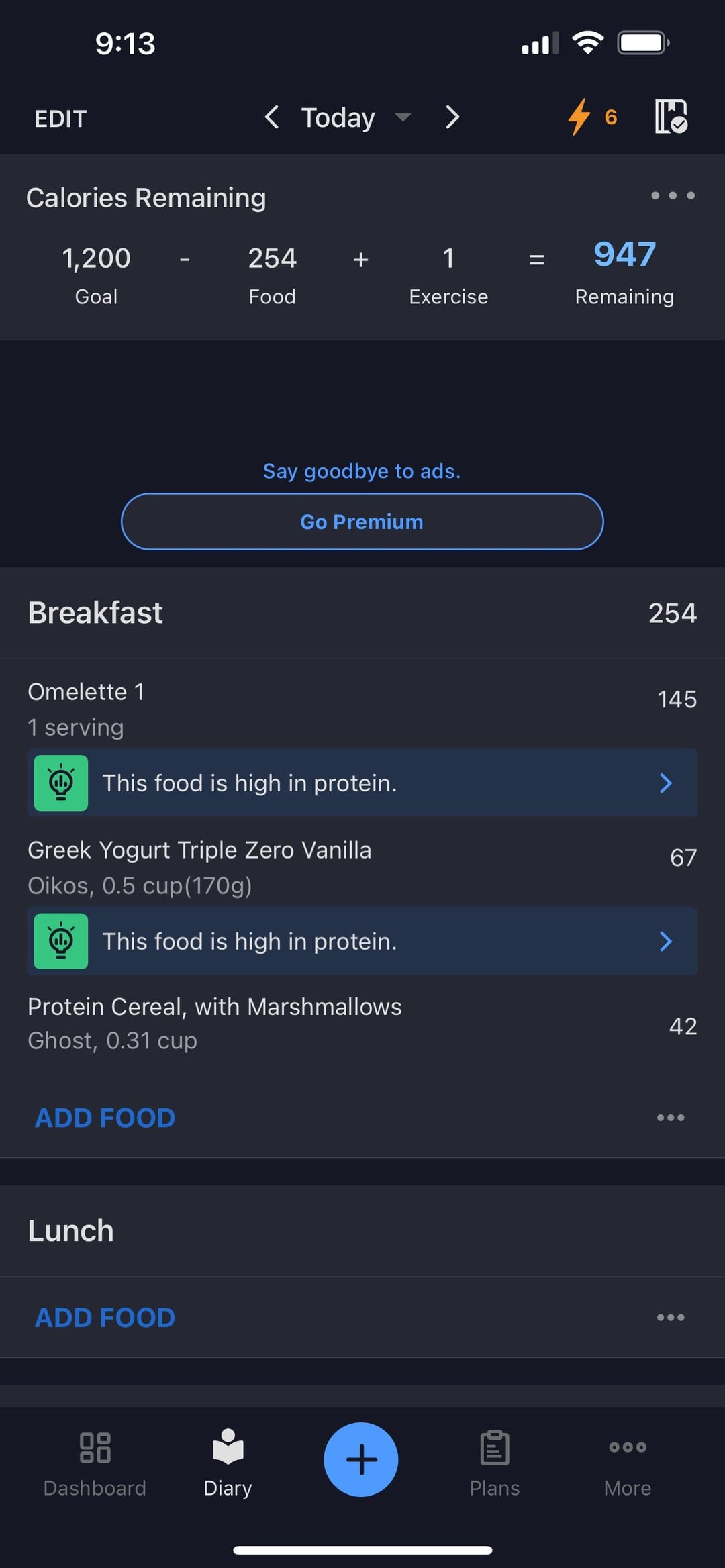Add food to Lunch
The width and height of the screenshot is (725, 1568).
click(105, 1318)
